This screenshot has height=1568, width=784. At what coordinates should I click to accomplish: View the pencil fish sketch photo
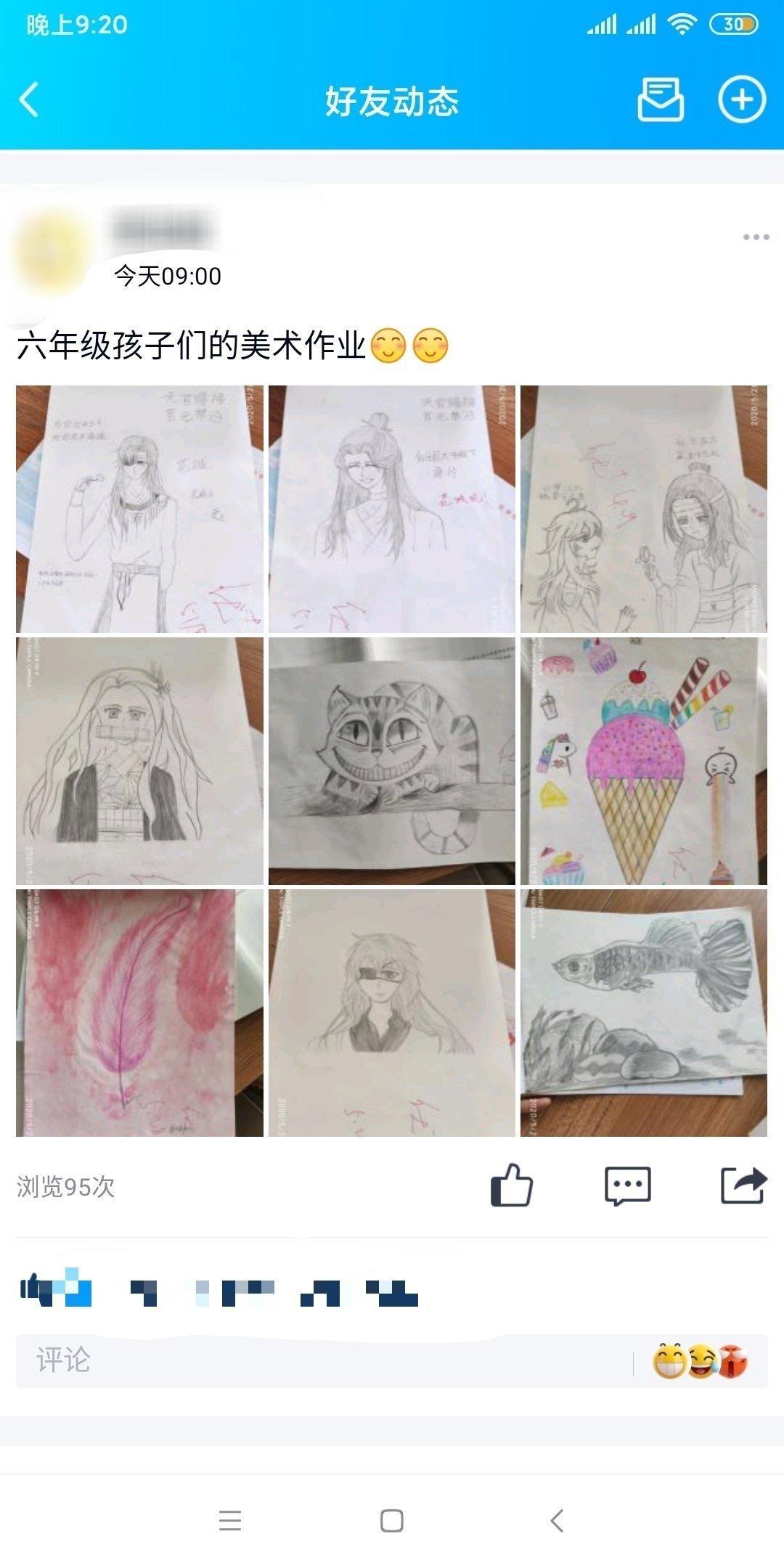tap(643, 1013)
